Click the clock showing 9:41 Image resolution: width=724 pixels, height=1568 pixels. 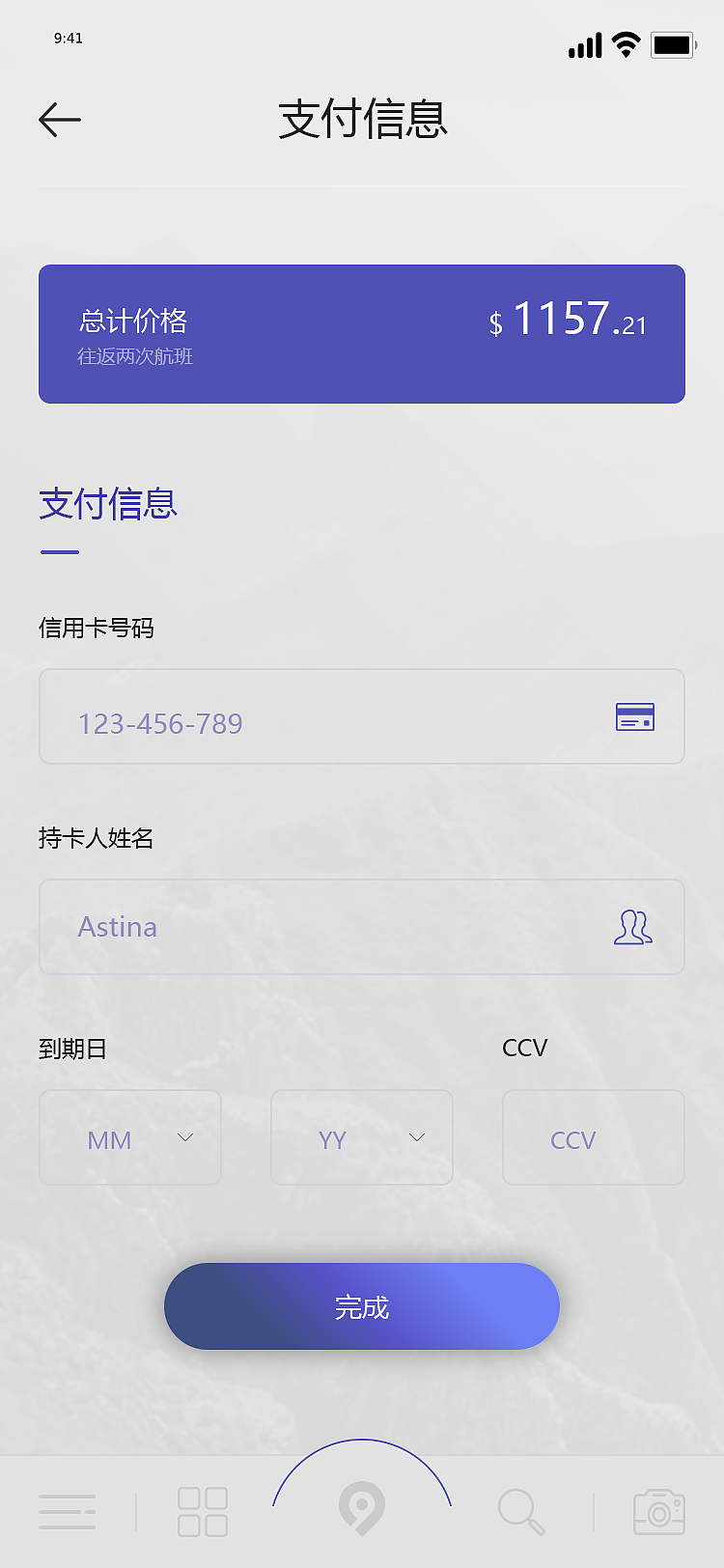click(x=67, y=39)
